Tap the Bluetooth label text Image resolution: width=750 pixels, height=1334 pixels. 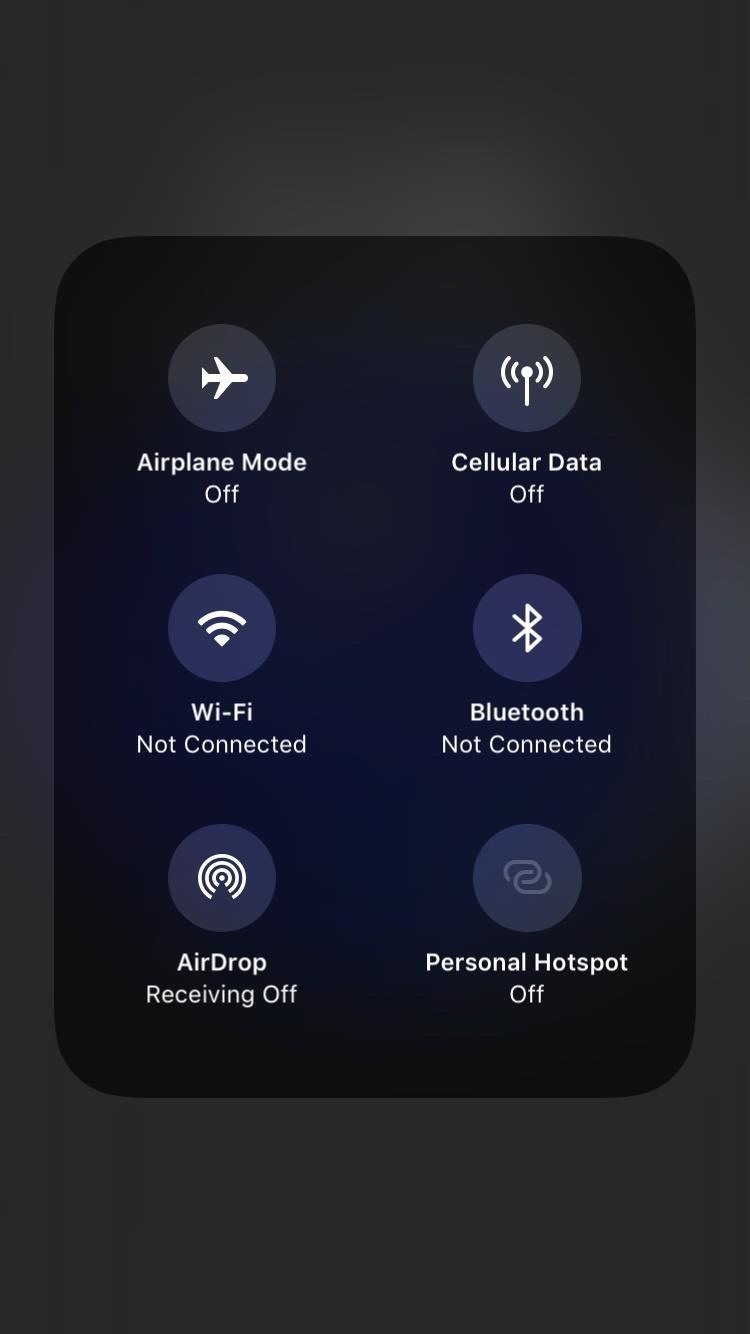click(x=527, y=712)
